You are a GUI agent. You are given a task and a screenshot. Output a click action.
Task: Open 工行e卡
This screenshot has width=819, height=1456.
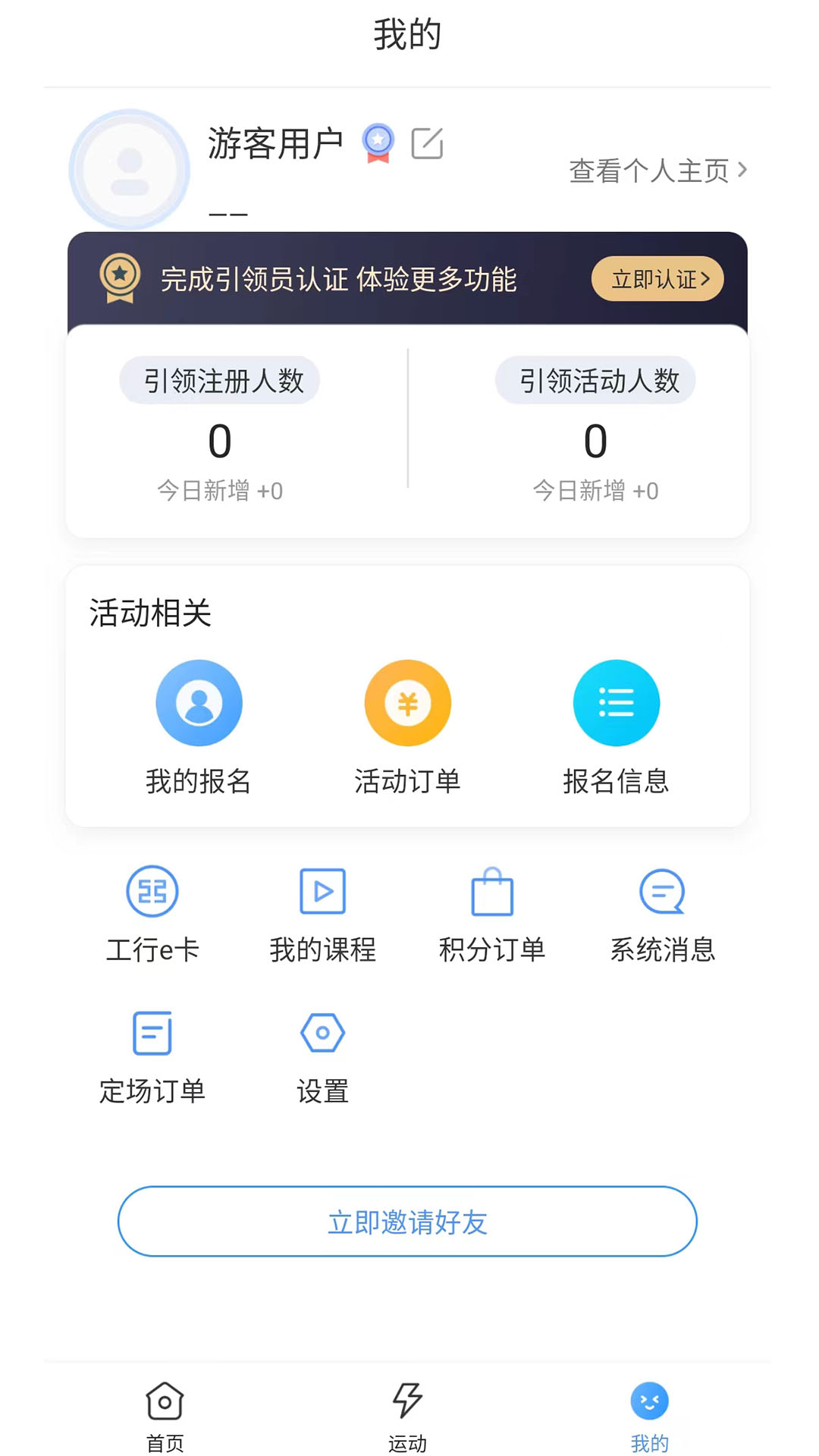tap(152, 915)
